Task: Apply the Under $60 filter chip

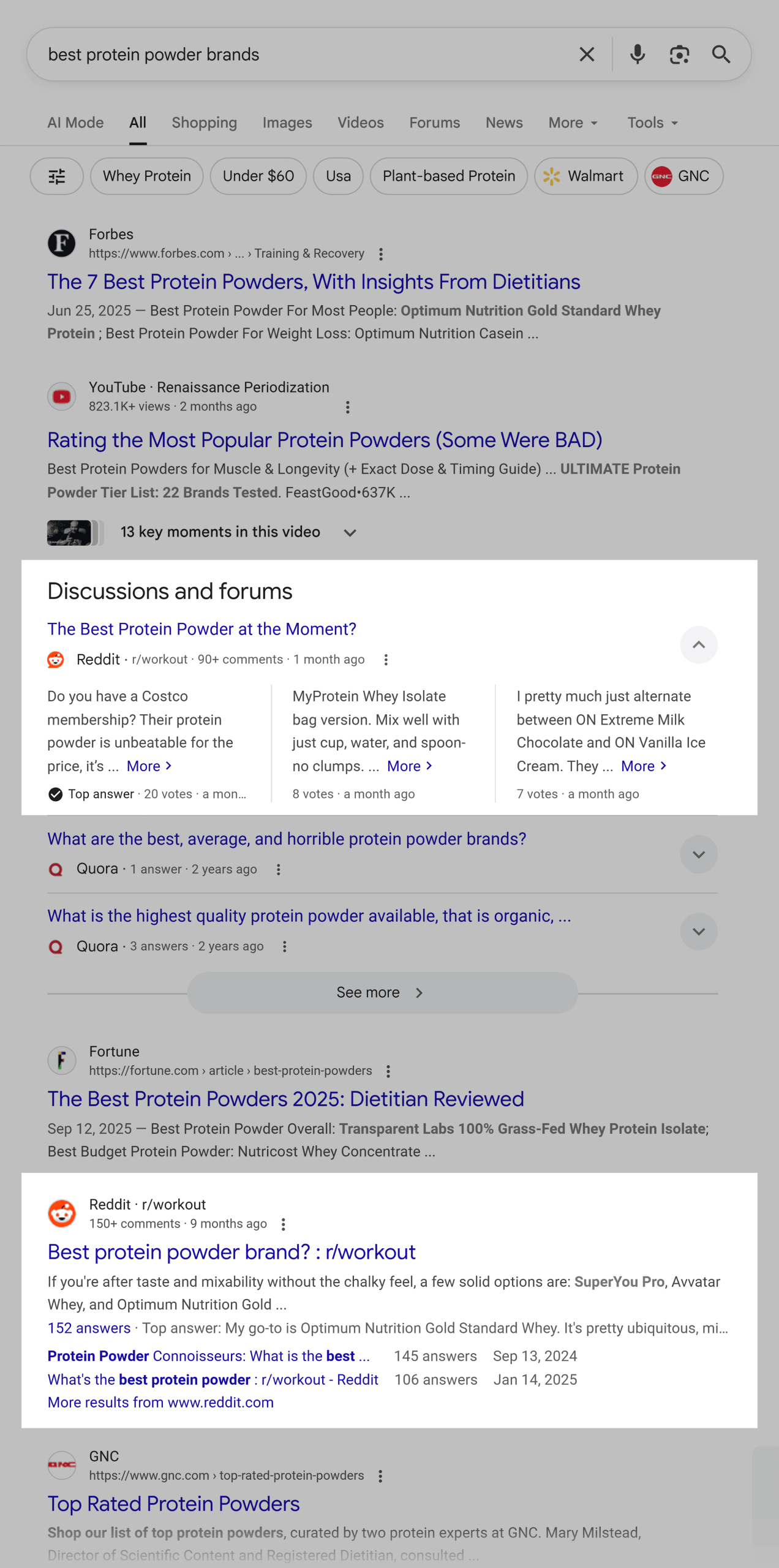Action: [258, 176]
